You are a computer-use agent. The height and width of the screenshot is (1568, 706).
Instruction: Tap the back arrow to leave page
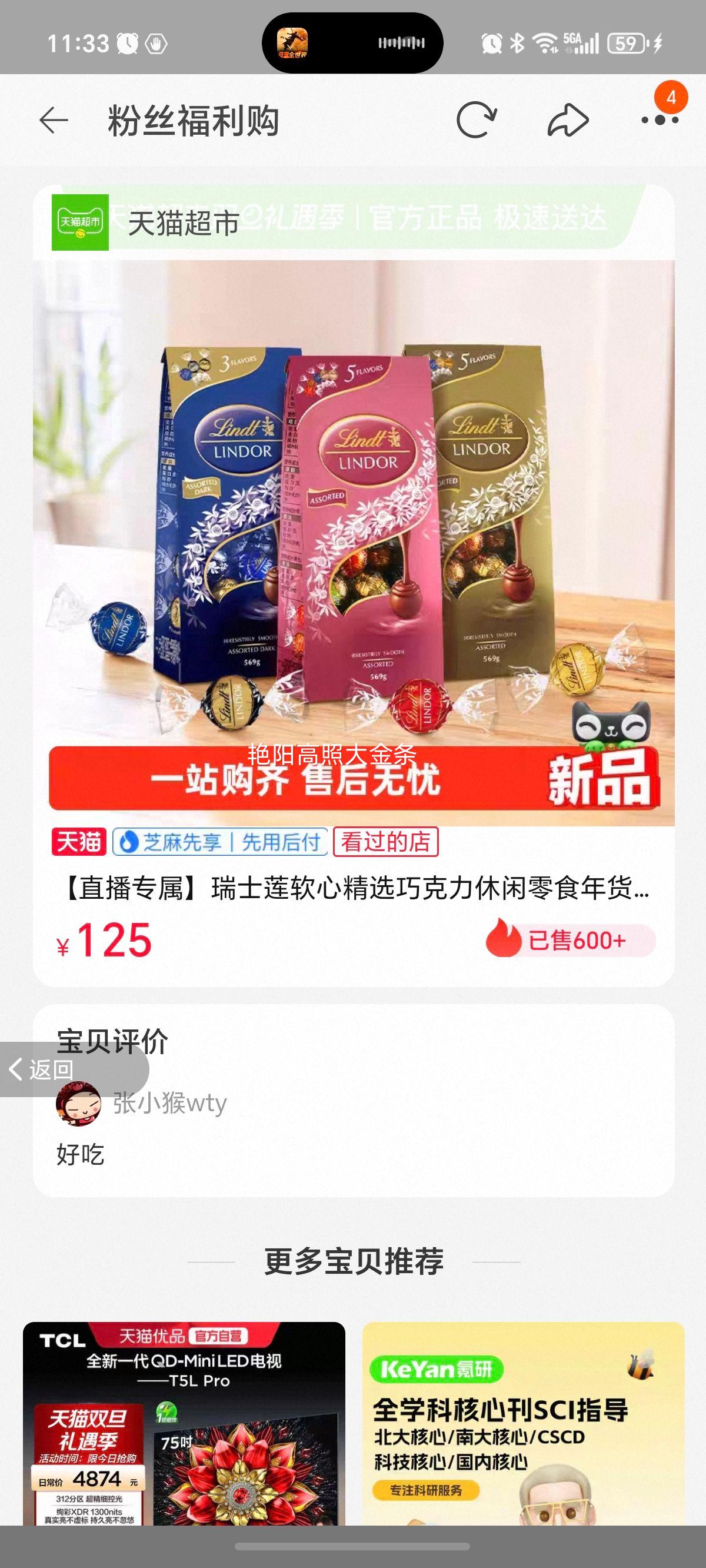(52, 119)
